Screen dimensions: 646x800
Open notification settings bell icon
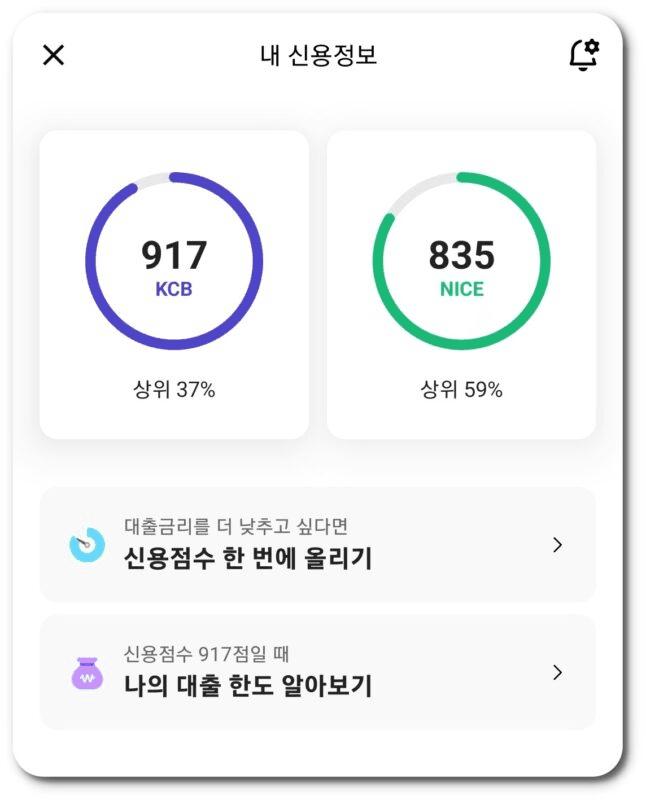[583, 55]
